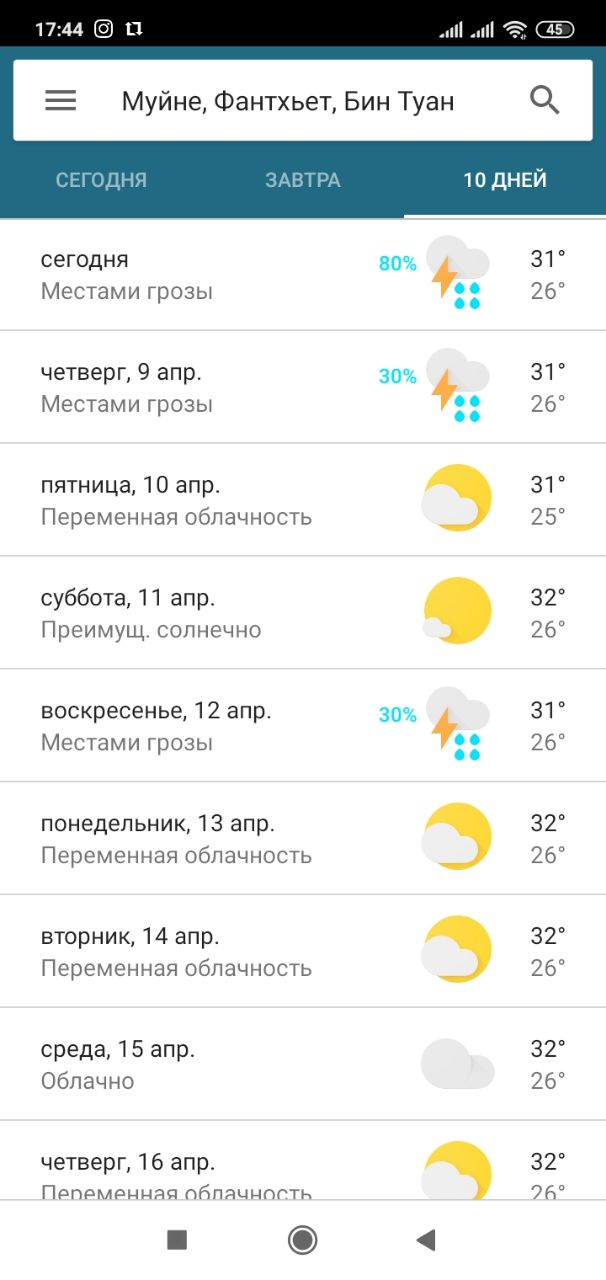Open forecast for вторник, 14 апр.
Viewport: 606px width, 1280px height.
click(303, 952)
